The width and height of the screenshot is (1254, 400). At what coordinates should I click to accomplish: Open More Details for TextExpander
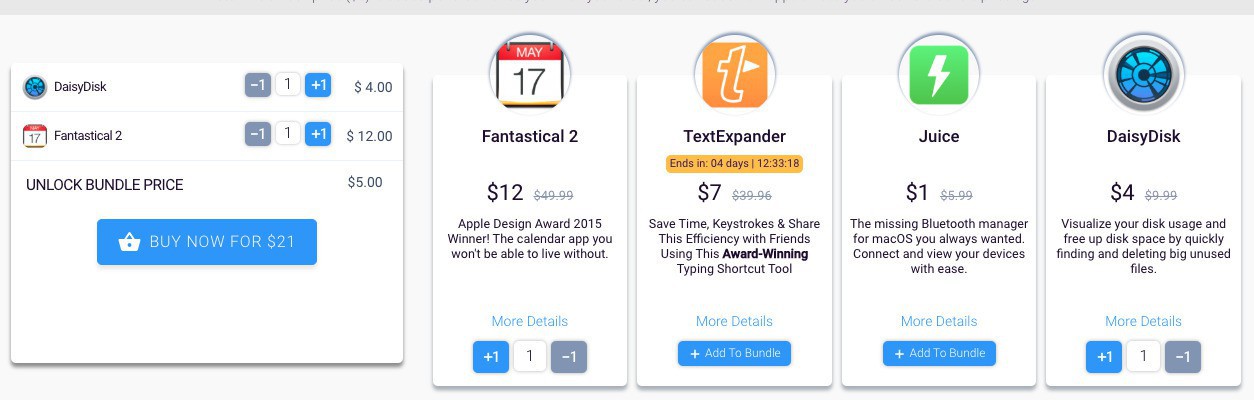click(734, 321)
